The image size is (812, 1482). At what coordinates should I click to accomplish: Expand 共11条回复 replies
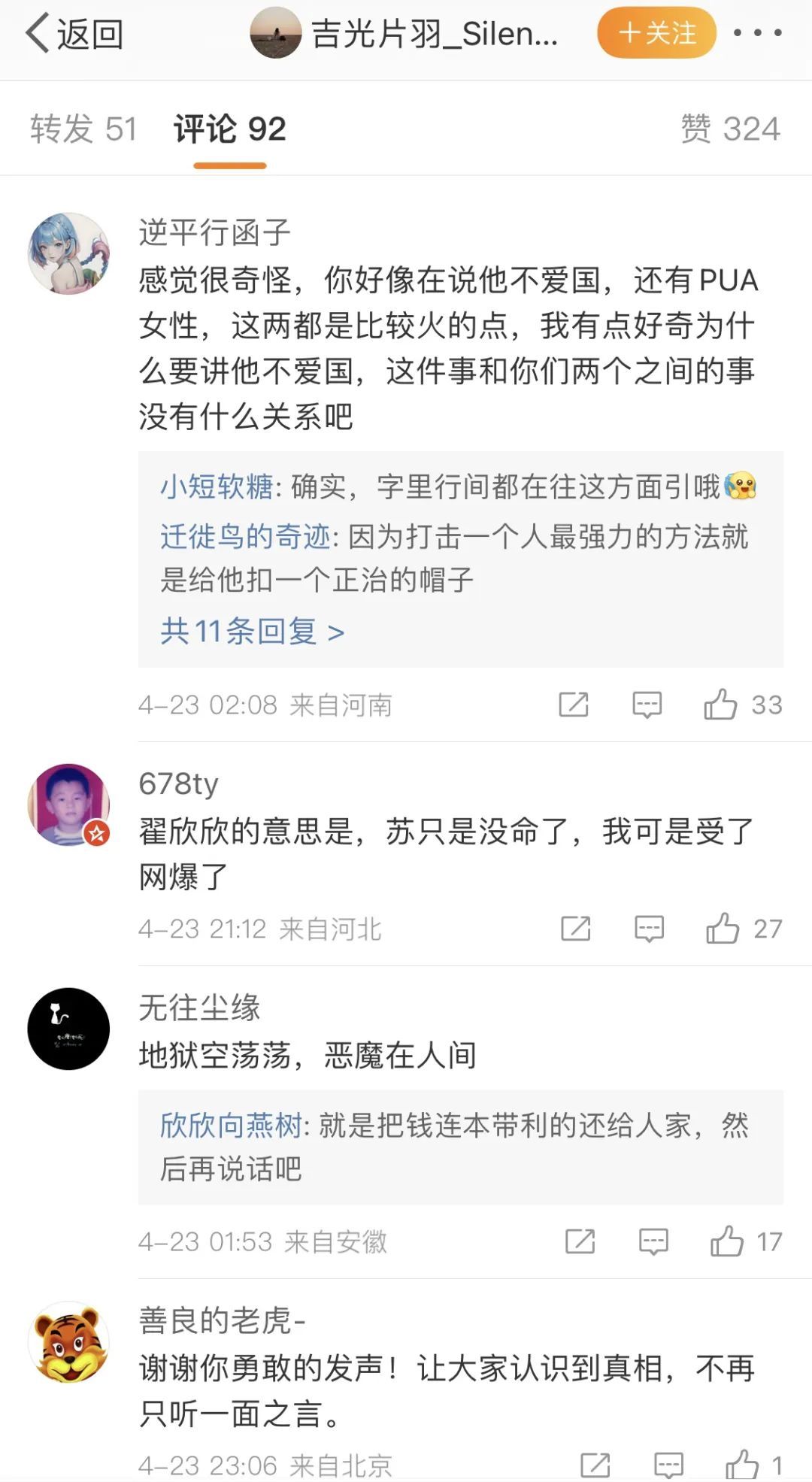252,632
